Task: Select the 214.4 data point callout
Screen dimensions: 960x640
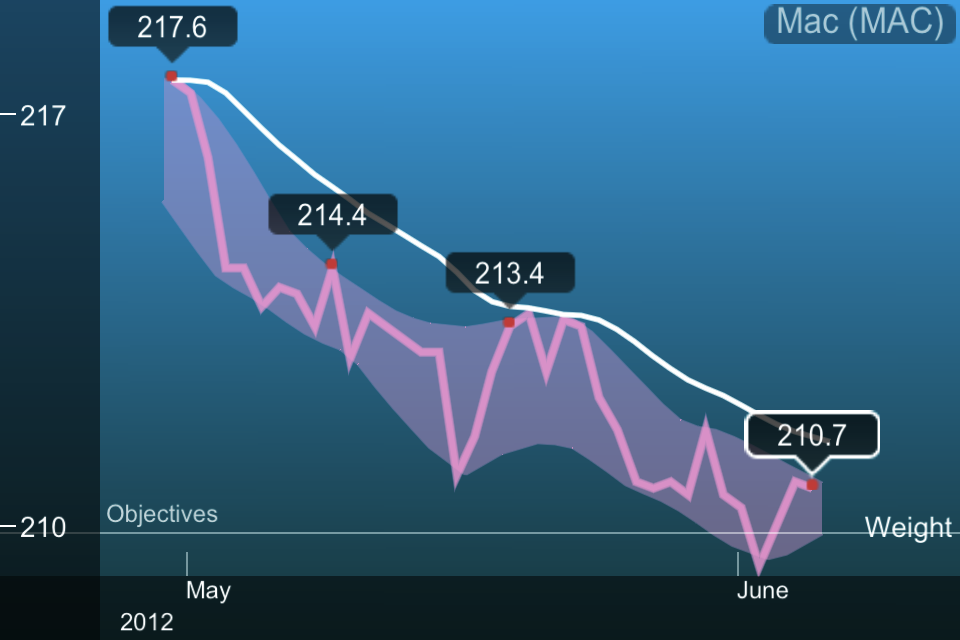Action: click(332, 215)
